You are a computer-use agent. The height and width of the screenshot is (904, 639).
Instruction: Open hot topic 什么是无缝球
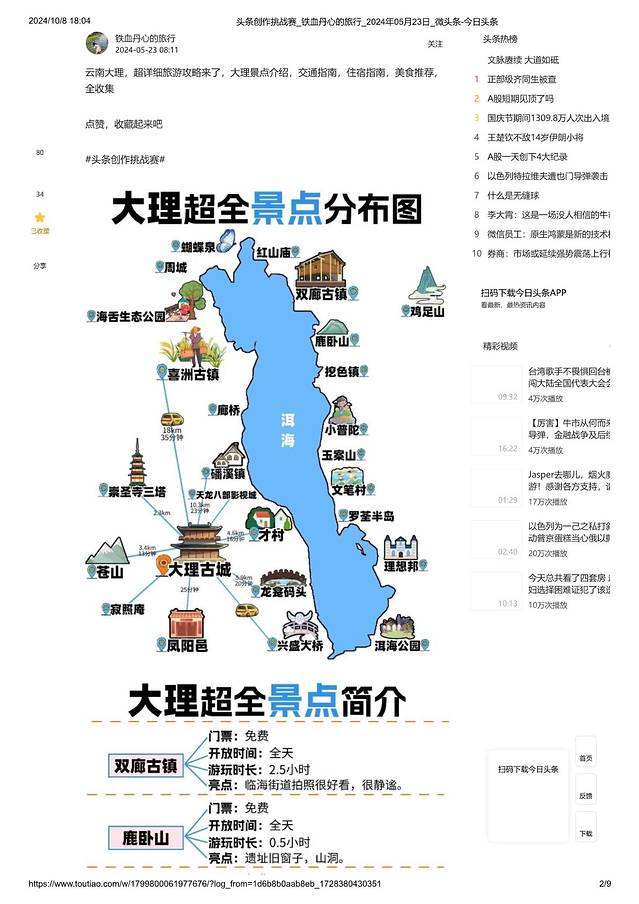click(x=513, y=195)
